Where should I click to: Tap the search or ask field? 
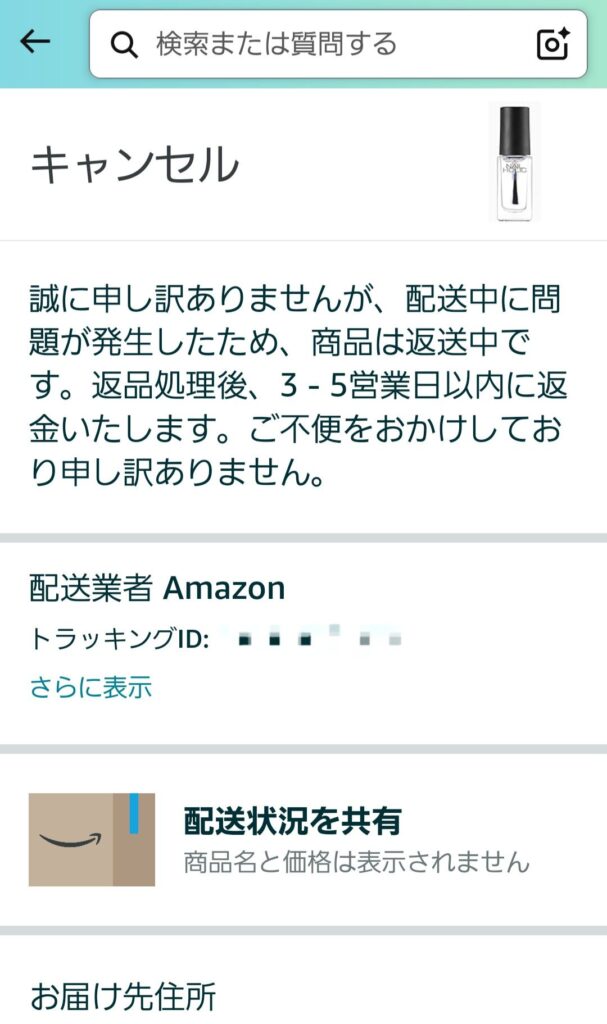point(320,44)
